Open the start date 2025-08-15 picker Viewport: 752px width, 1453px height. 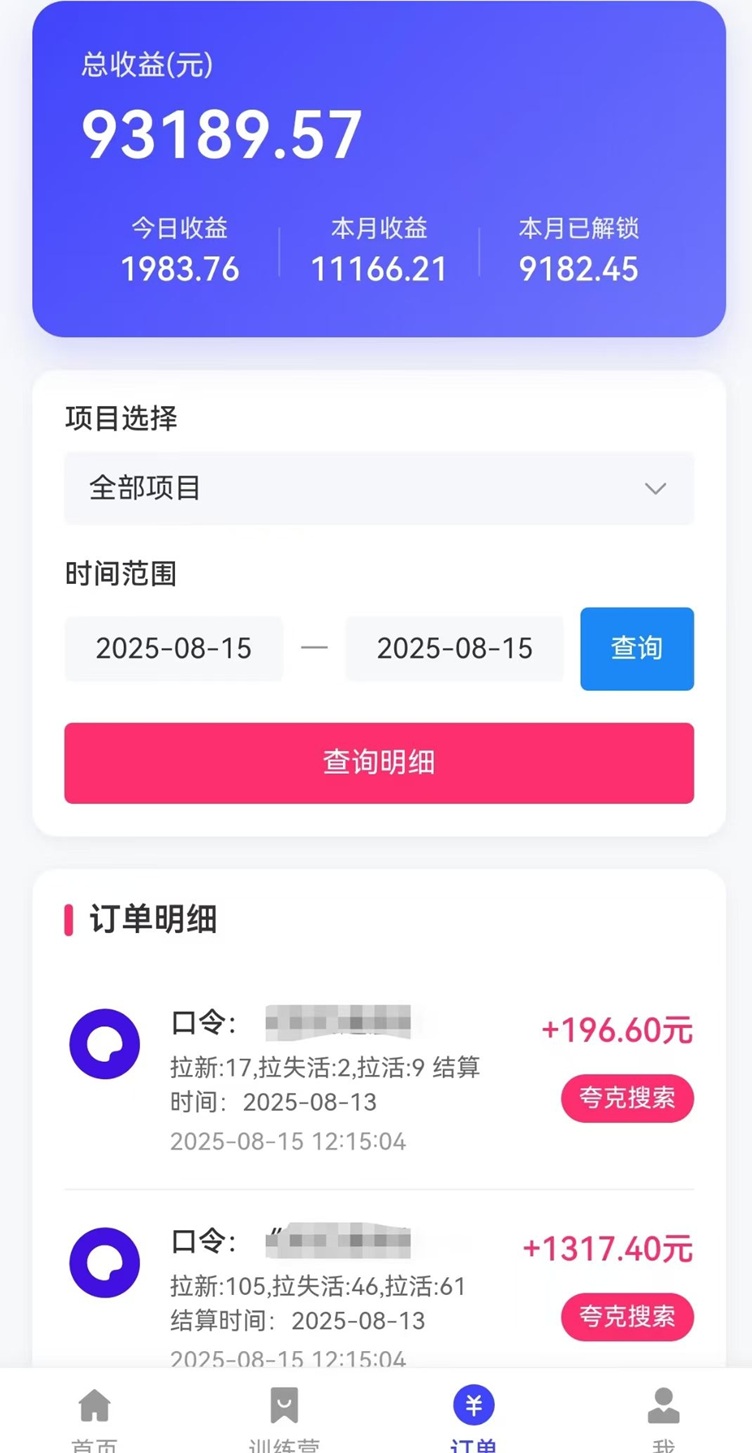coord(173,649)
